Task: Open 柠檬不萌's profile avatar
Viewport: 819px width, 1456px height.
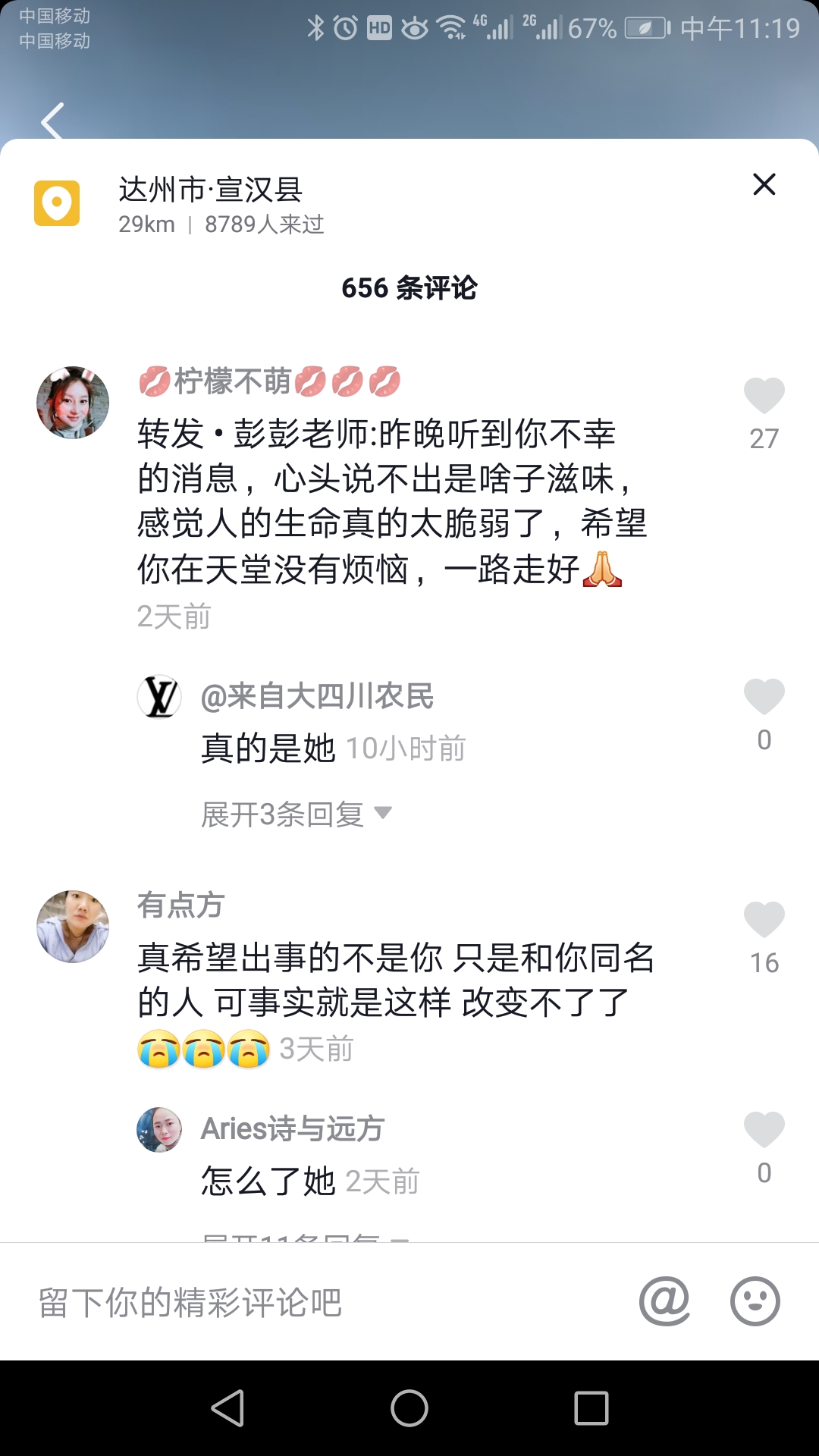Action: click(x=73, y=403)
